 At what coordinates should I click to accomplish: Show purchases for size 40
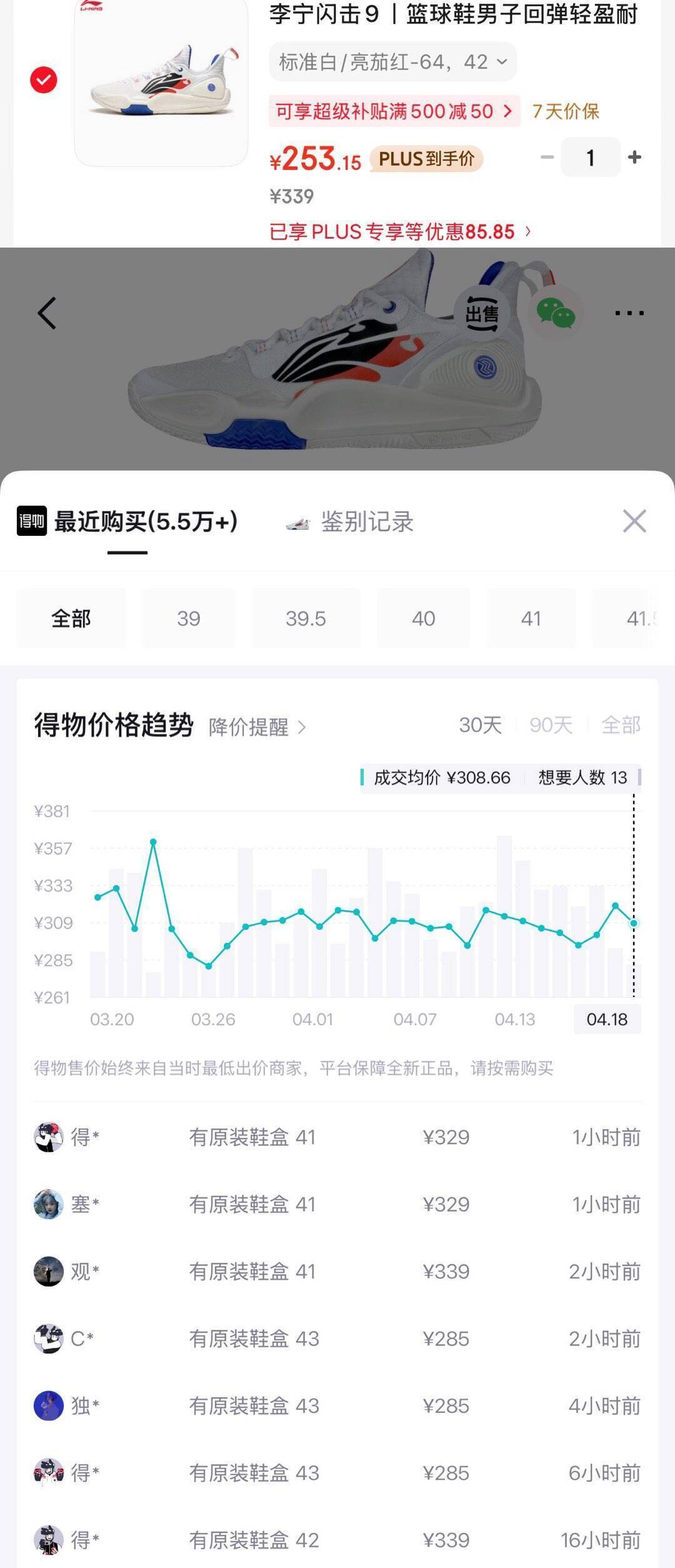pyautogui.click(x=423, y=619)
